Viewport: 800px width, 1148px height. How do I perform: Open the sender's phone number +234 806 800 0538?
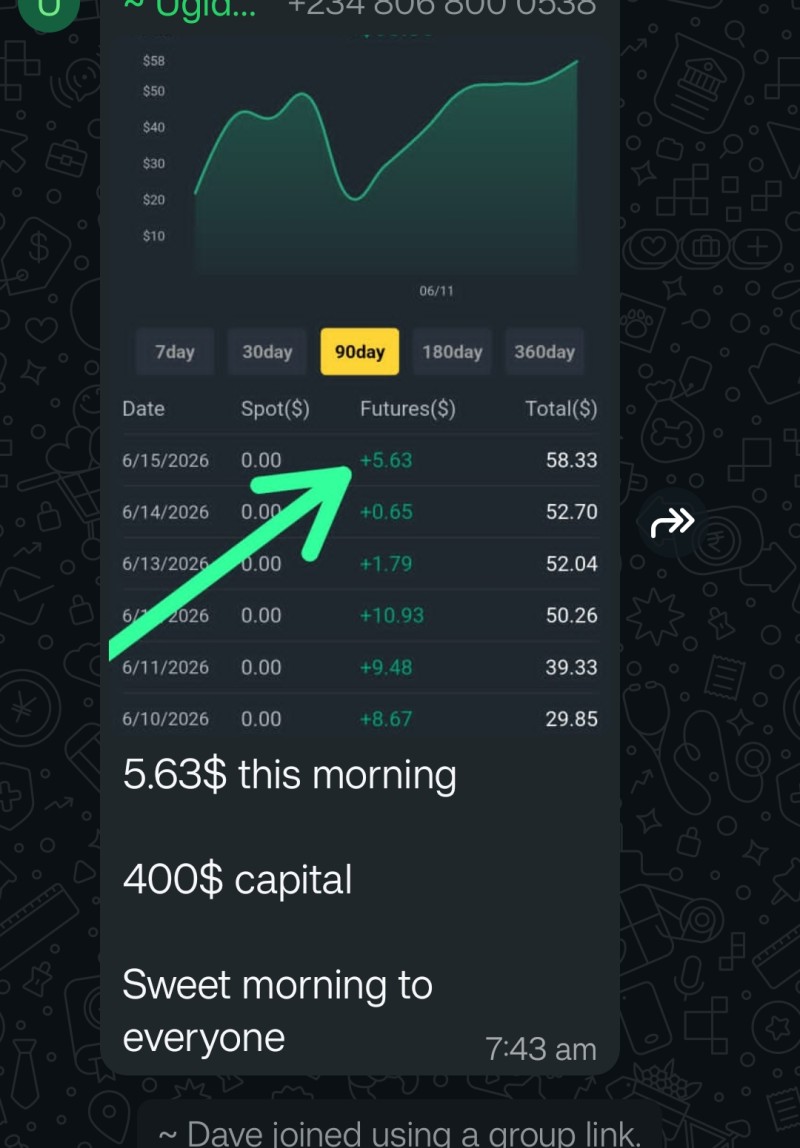441,8
